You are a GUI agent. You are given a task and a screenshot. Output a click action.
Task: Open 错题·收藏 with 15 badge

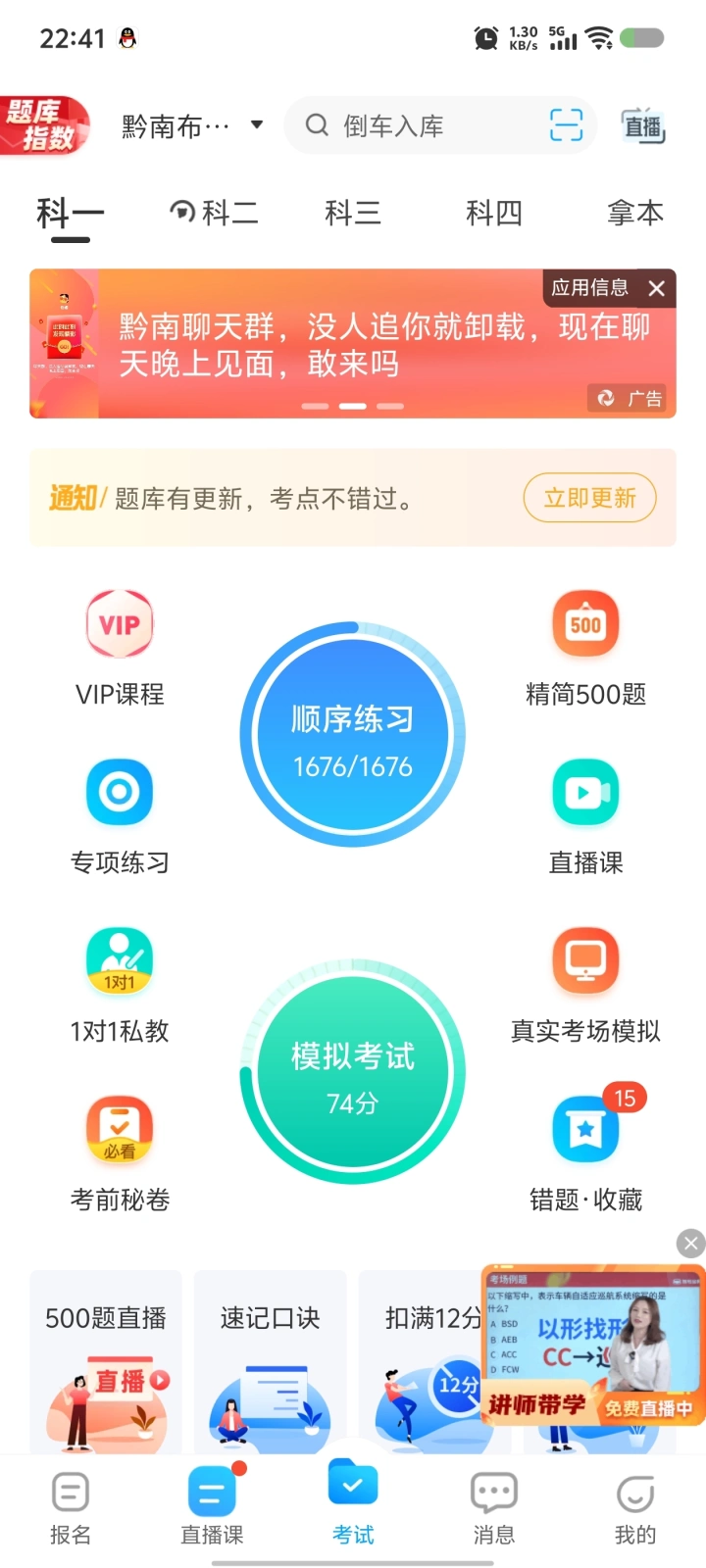[585, 1153]
